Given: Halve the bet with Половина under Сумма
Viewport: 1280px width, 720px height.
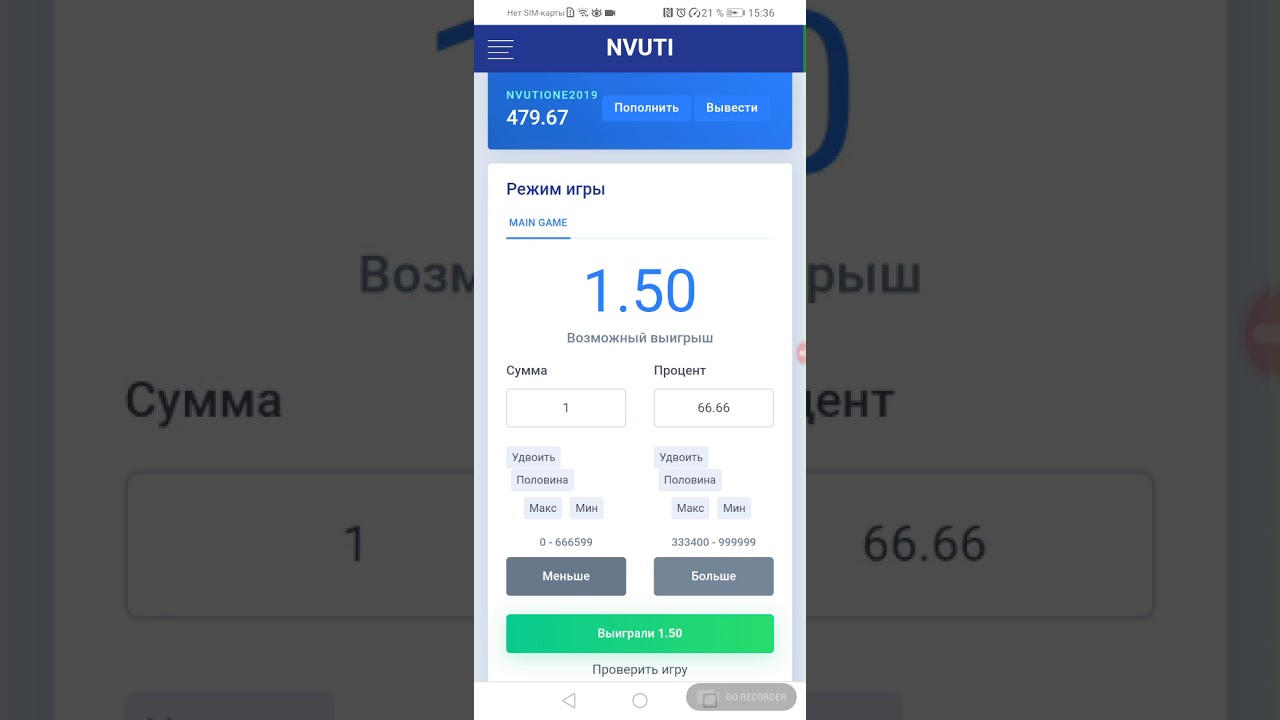Looking at the screenshot, I should point(542,480).
